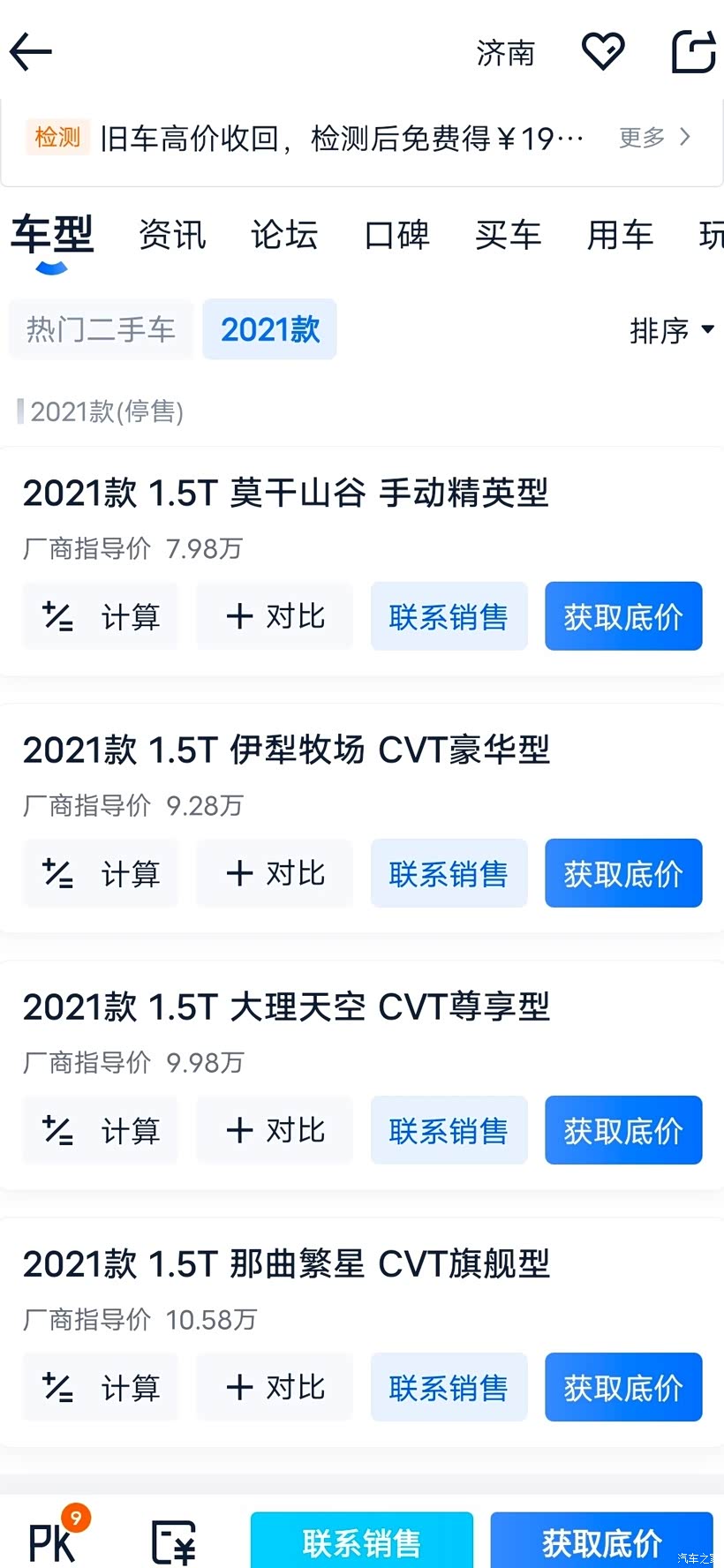Tap the bottom bar 获取底价 button
Screen dimensions: 724x1568
(601, 1542)
